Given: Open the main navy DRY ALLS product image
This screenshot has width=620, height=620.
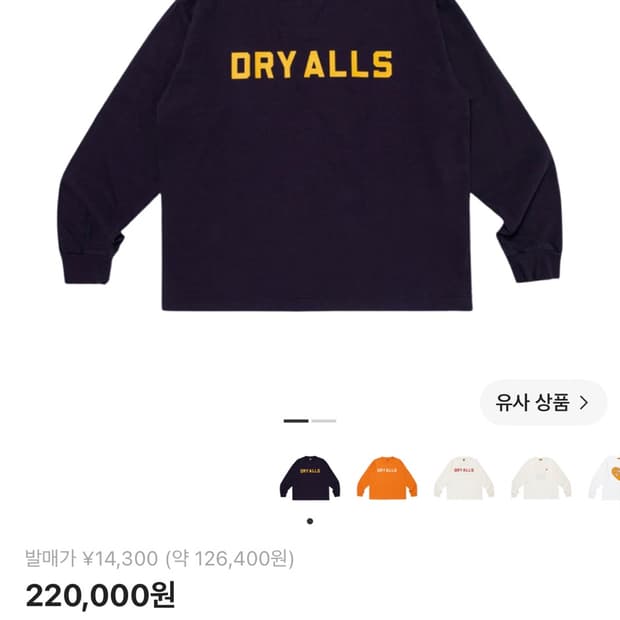Looking at the screenshot, I should point(310,155).
